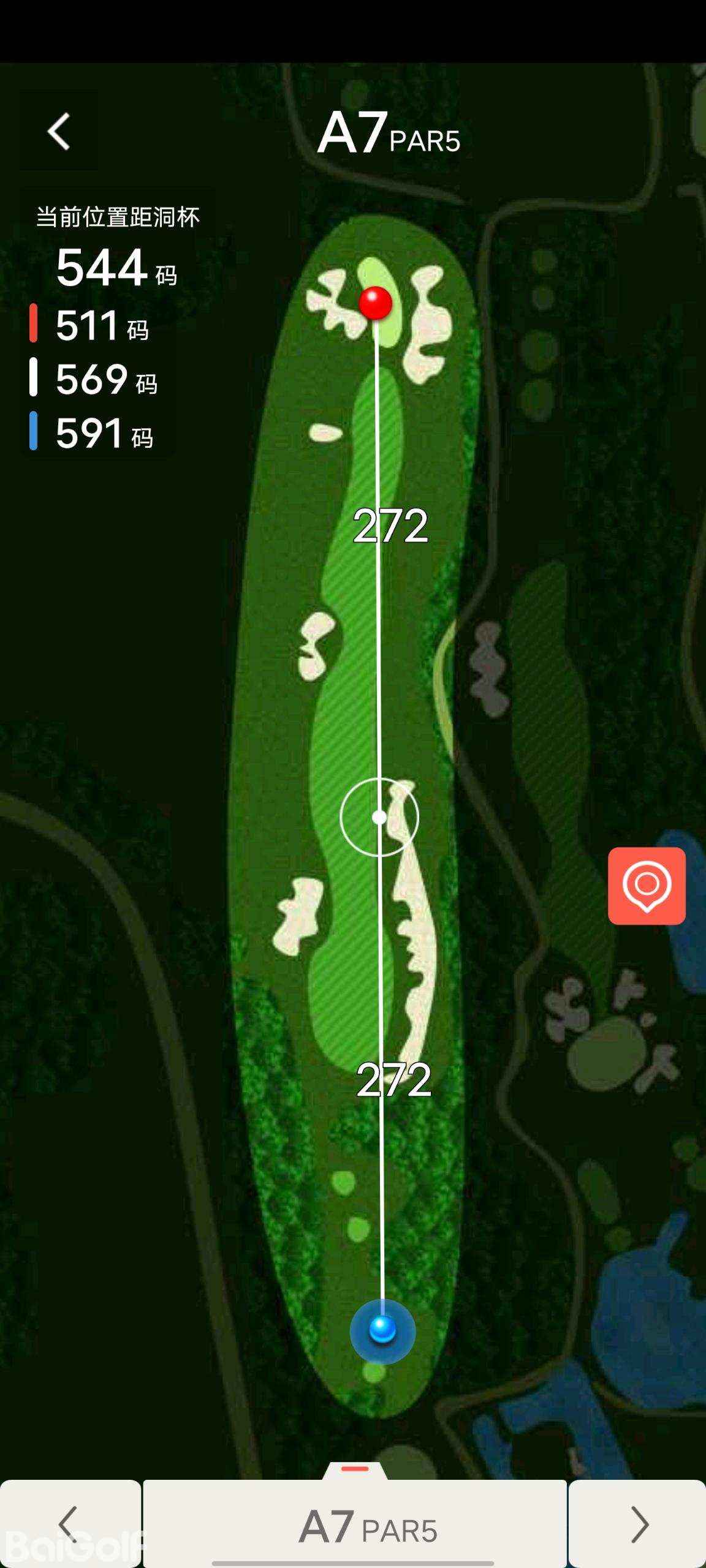Go to the previous hole
The height and width of the screenshot is (1568, 706).
pyautogui.click(x=70, y=1524)
